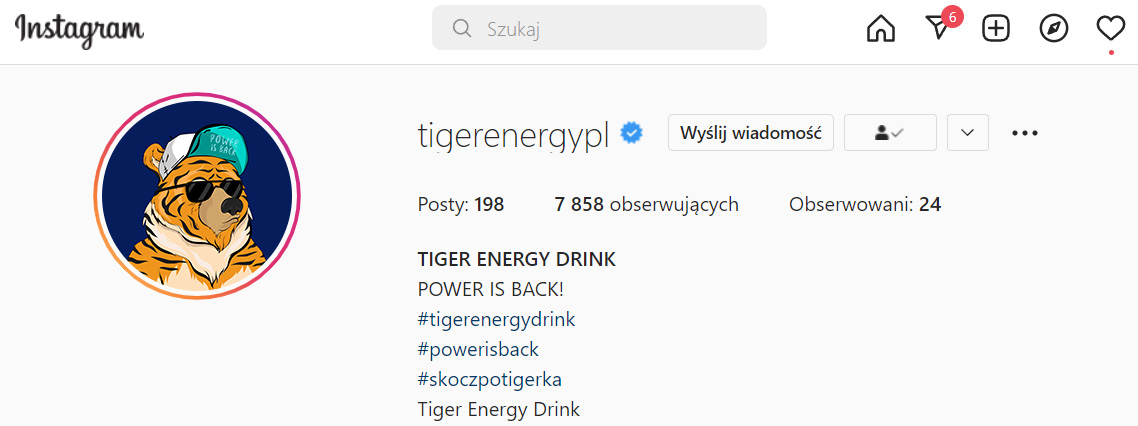This screenshot has width=1138, height=426.
Task: Tap the Wyślij wiadomość button
Action: click(751, 132)
